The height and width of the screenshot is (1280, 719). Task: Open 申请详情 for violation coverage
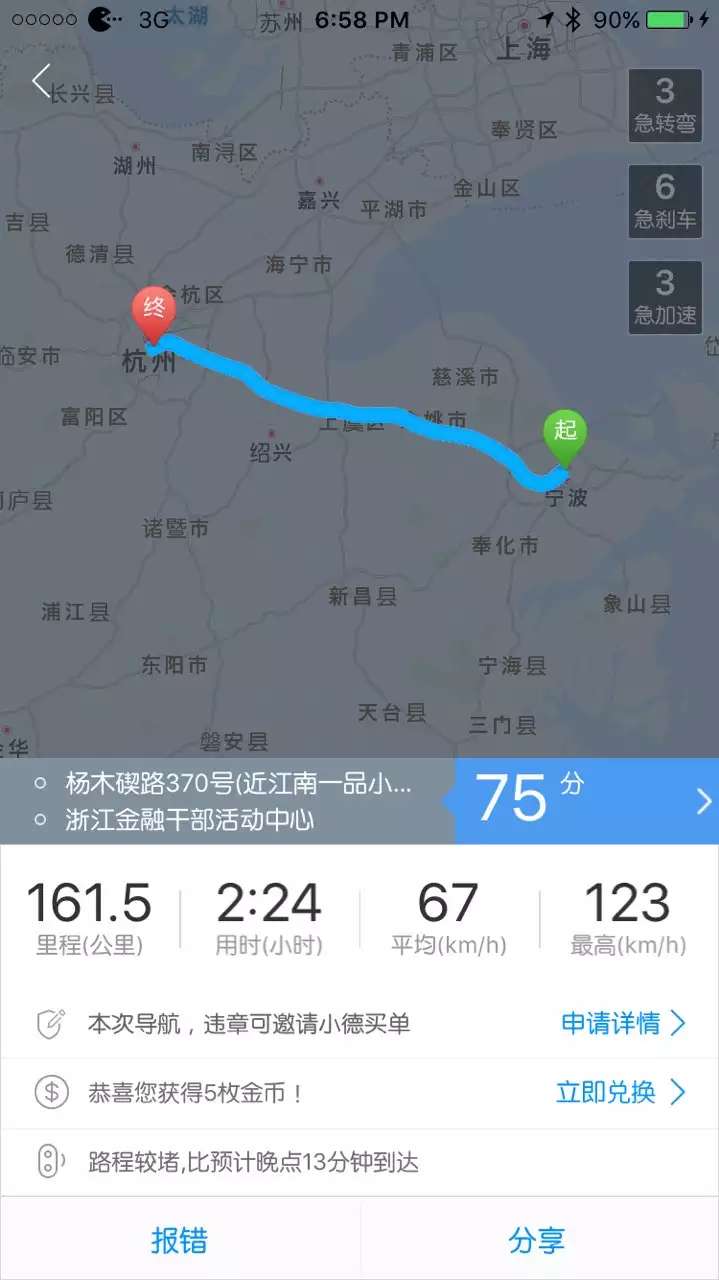point(623,1023)
